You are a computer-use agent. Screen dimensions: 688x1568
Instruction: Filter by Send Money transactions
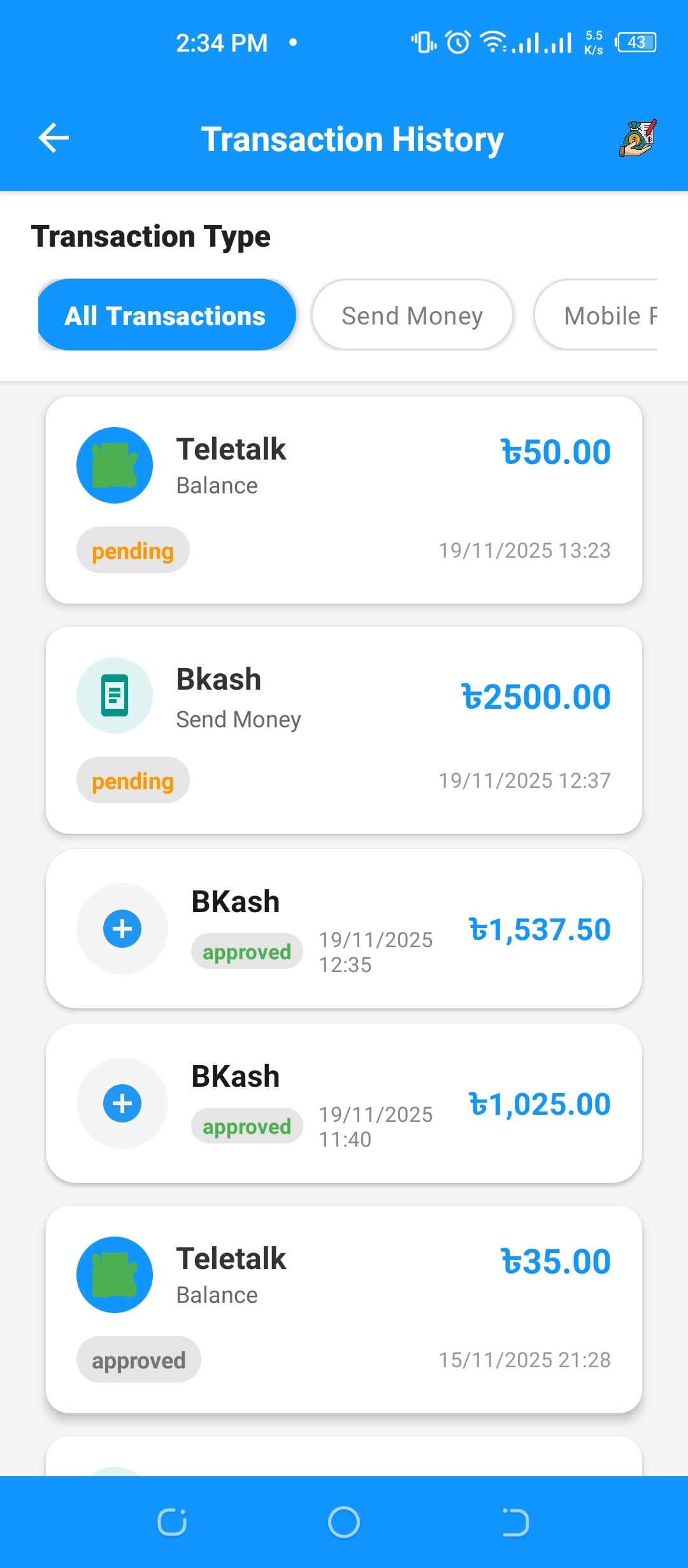pyautogui.click(x=412, y=316)
